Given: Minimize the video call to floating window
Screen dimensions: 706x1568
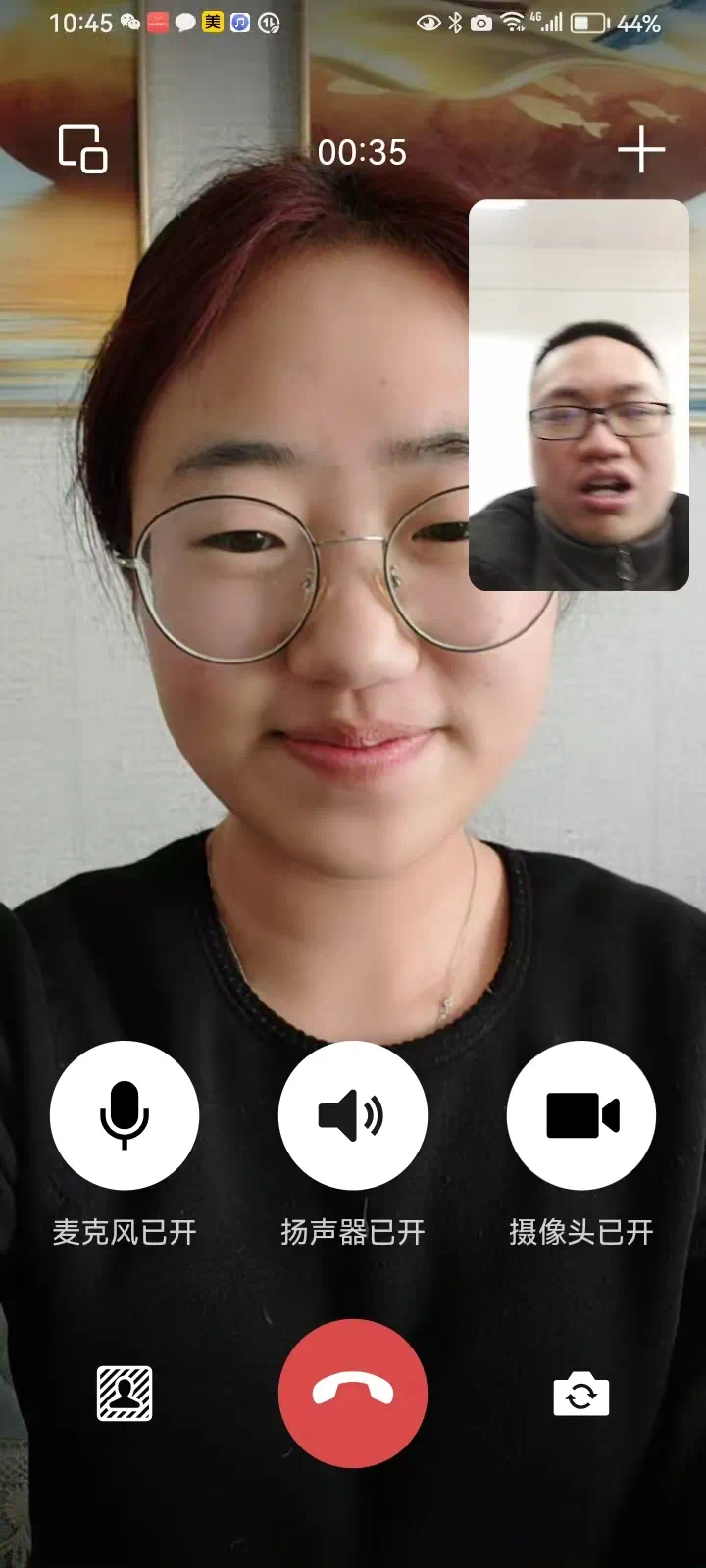Looking at the screenshot, I should (83, 150).
